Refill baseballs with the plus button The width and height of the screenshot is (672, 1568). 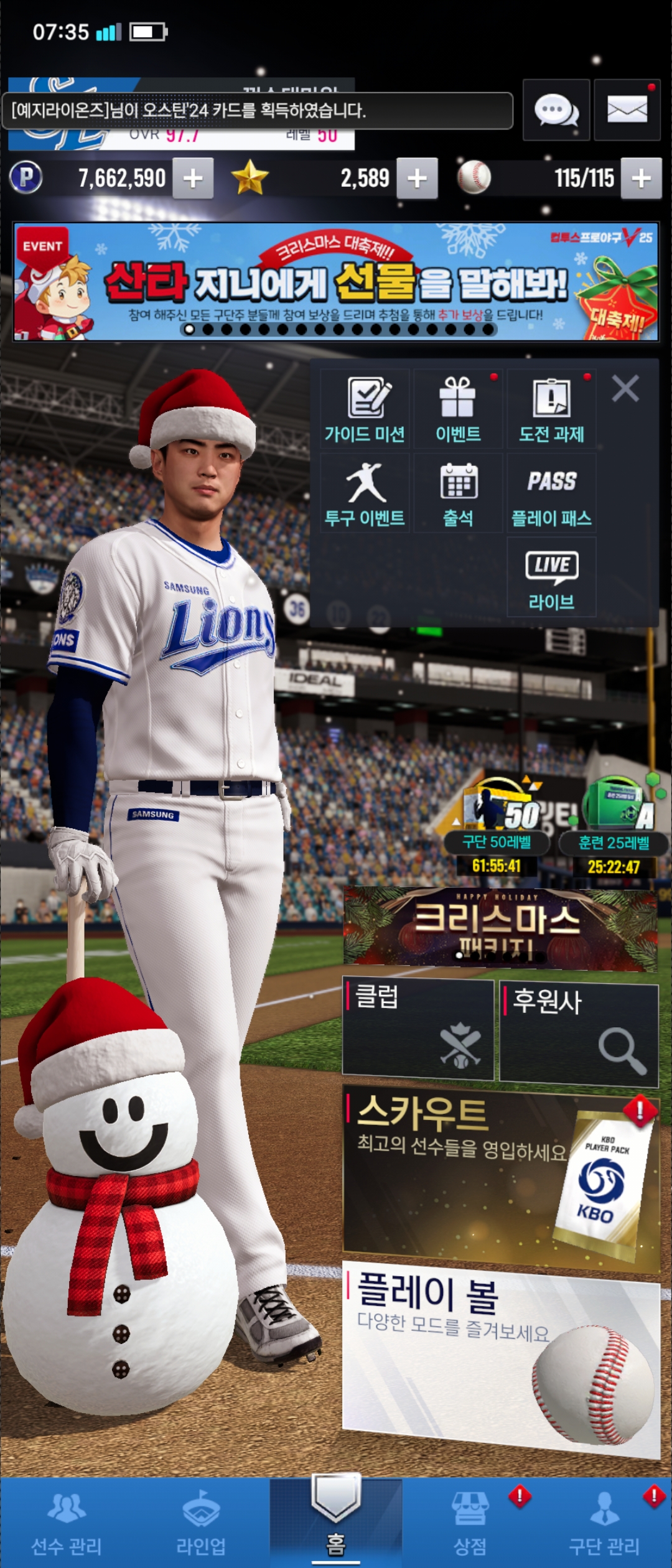tap(642, 179)
